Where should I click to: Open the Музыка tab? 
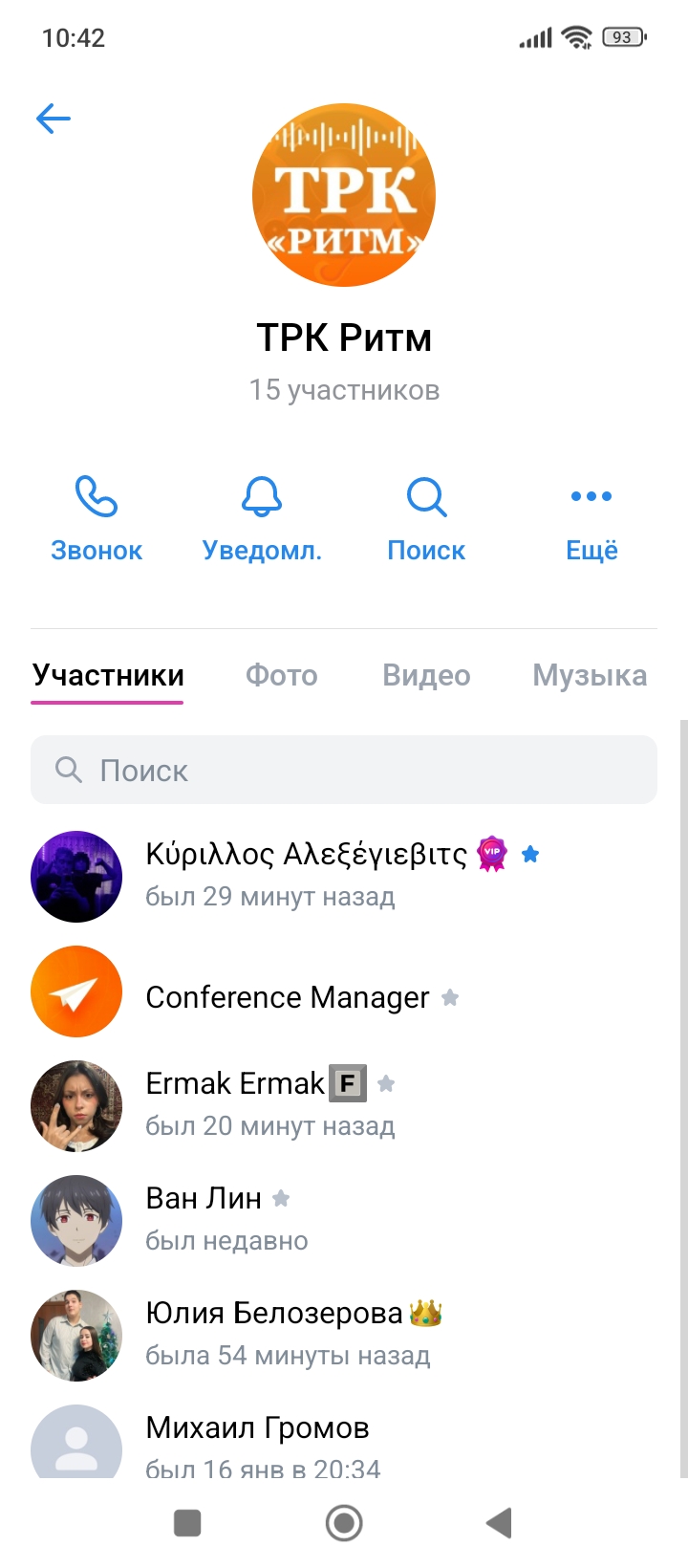tap(590, 676)
